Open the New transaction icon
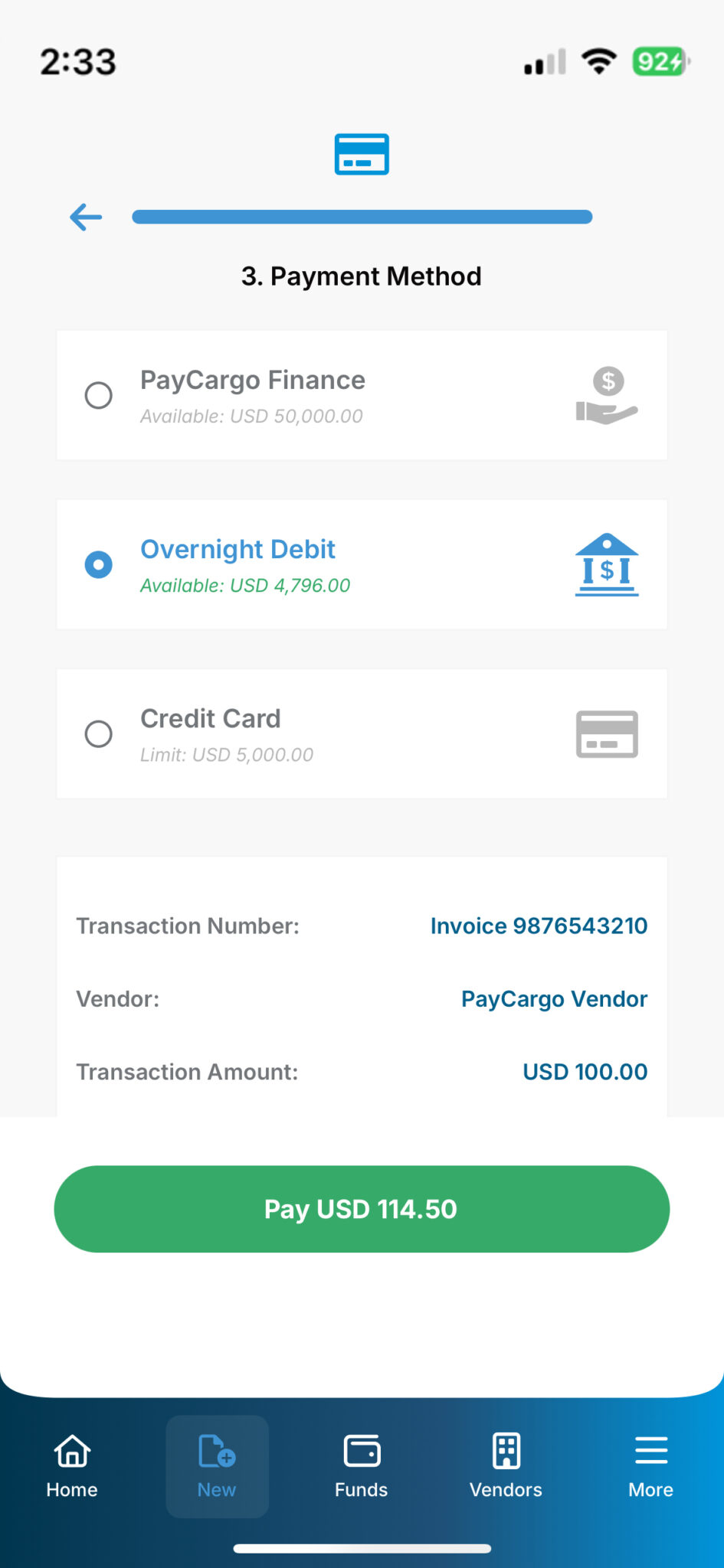This screenshot has height=1568, width=724. pyautogui.click(x=217, y=1451)
